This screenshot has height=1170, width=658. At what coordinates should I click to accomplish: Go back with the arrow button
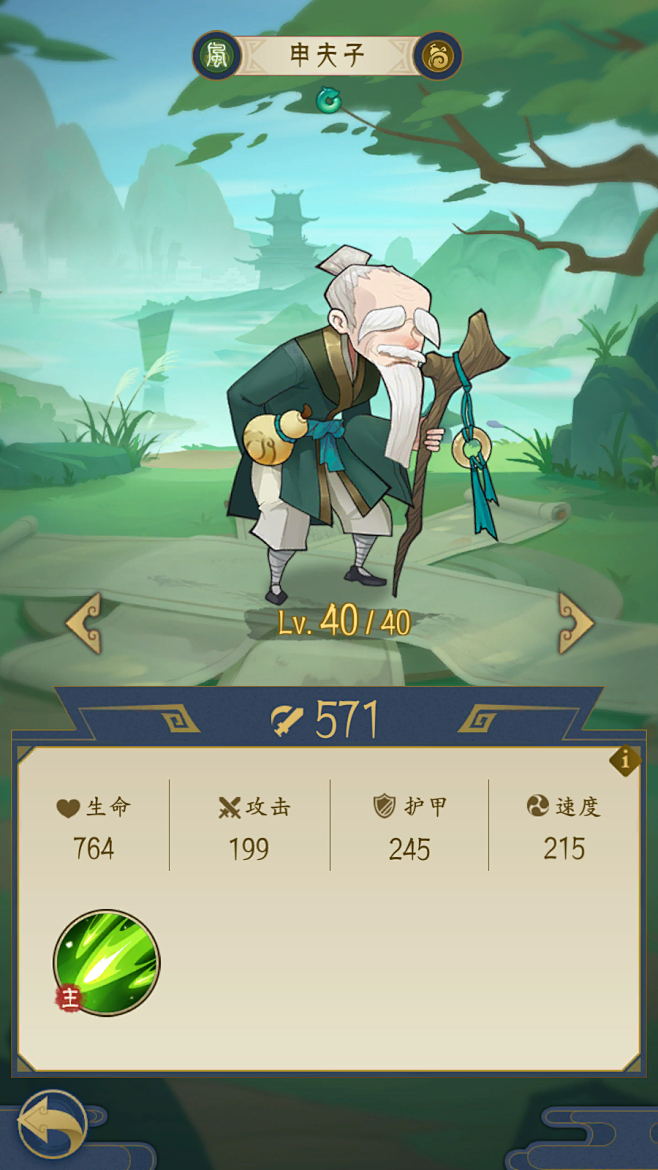[52, 1123]
